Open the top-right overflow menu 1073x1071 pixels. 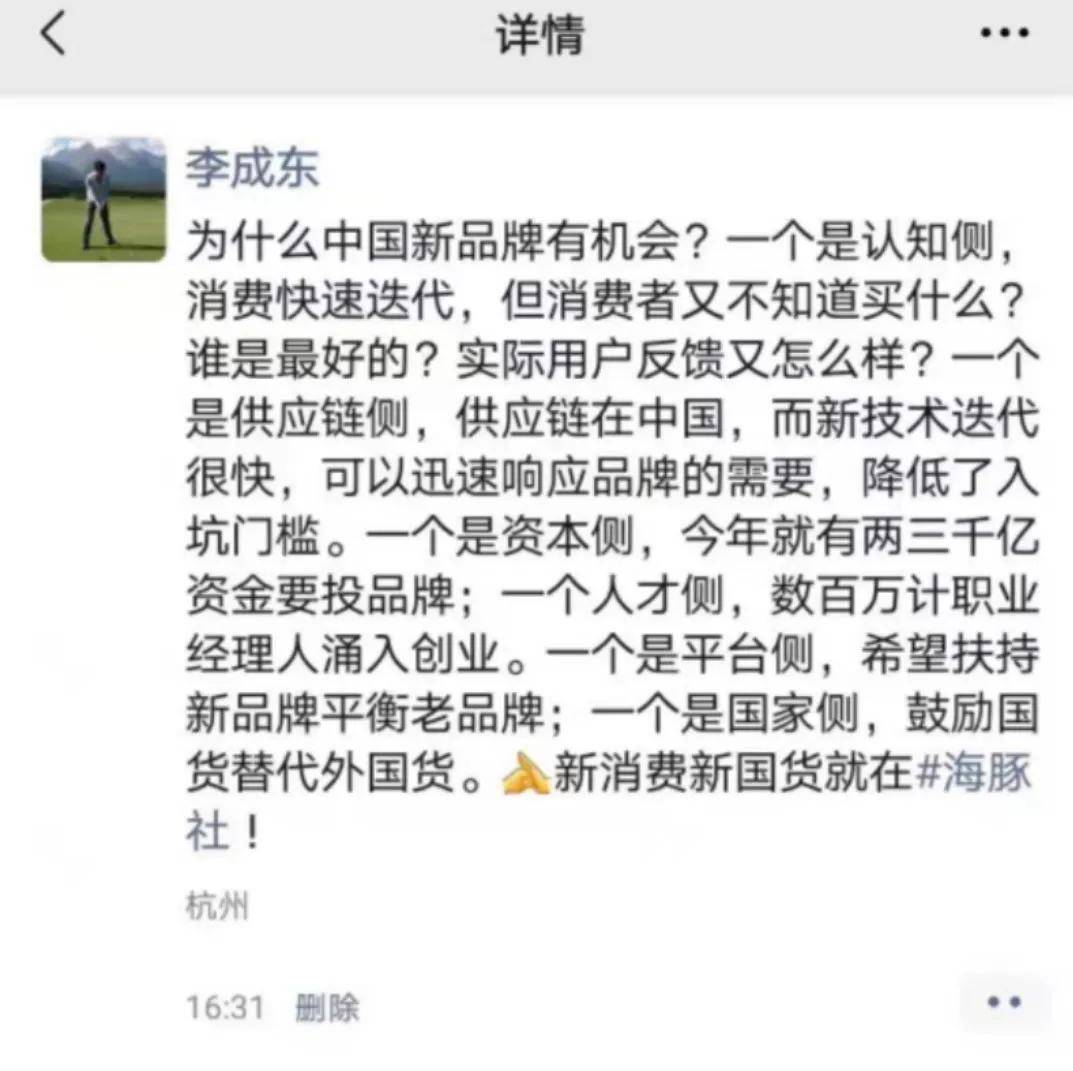pyautogui.click(x=1004, y=35)
